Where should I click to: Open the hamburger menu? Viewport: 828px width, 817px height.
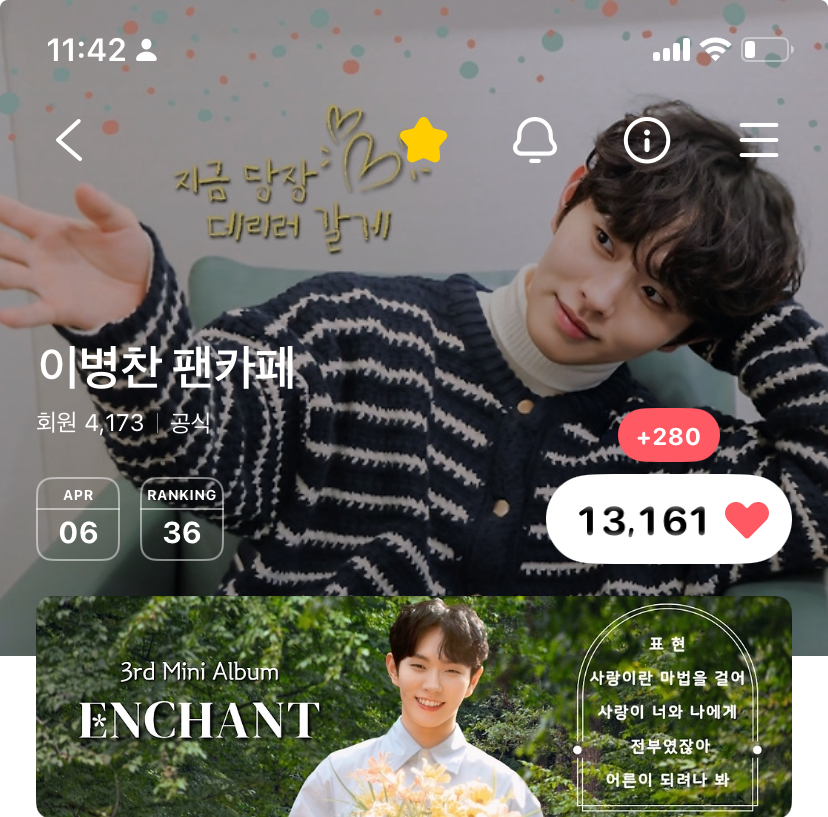coord(758,141)
